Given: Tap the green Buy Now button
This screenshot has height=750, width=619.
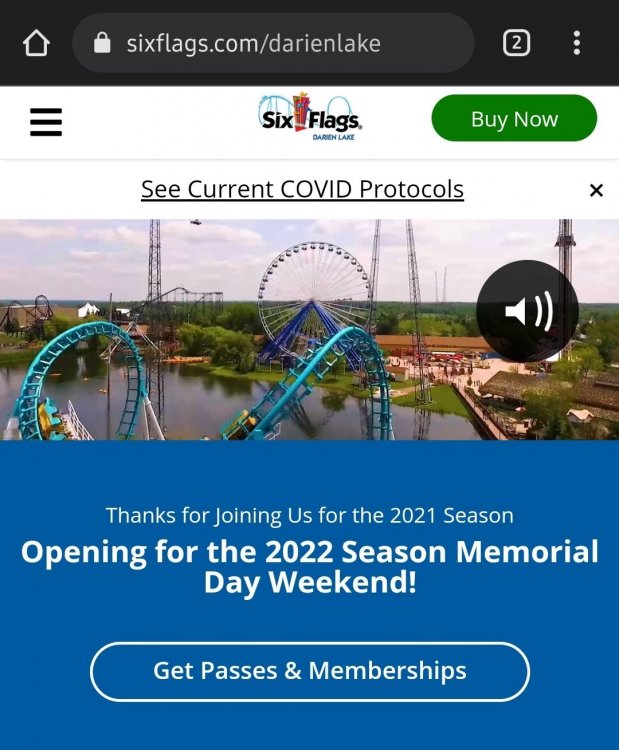Looking at the screenshot, I should 514,119.
